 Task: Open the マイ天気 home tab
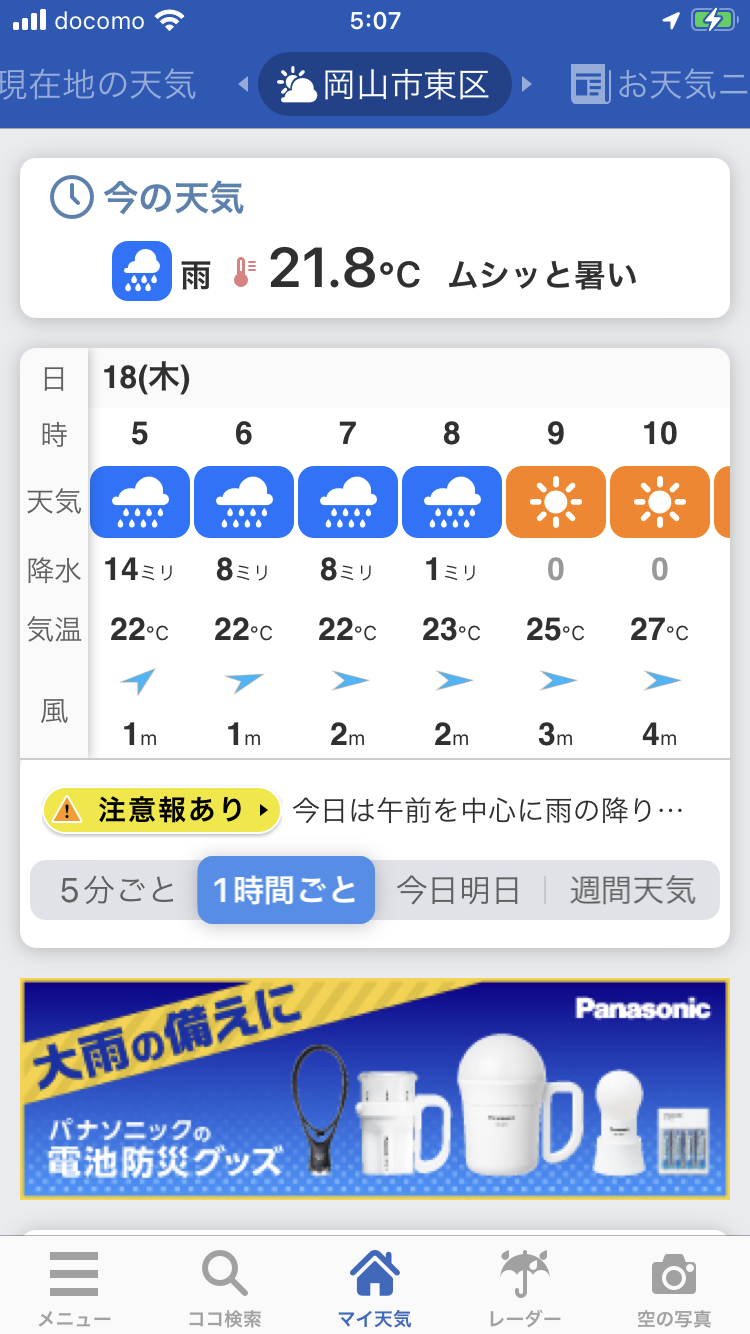(x=375, y=1287)
